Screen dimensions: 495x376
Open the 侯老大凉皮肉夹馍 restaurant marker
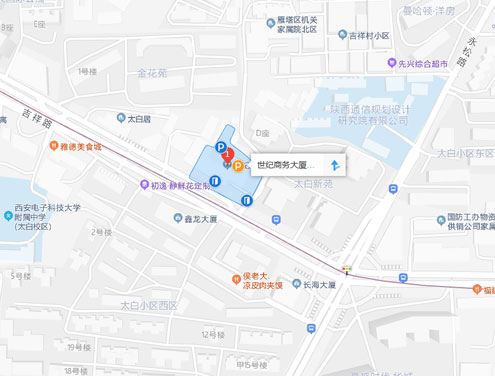236,280
